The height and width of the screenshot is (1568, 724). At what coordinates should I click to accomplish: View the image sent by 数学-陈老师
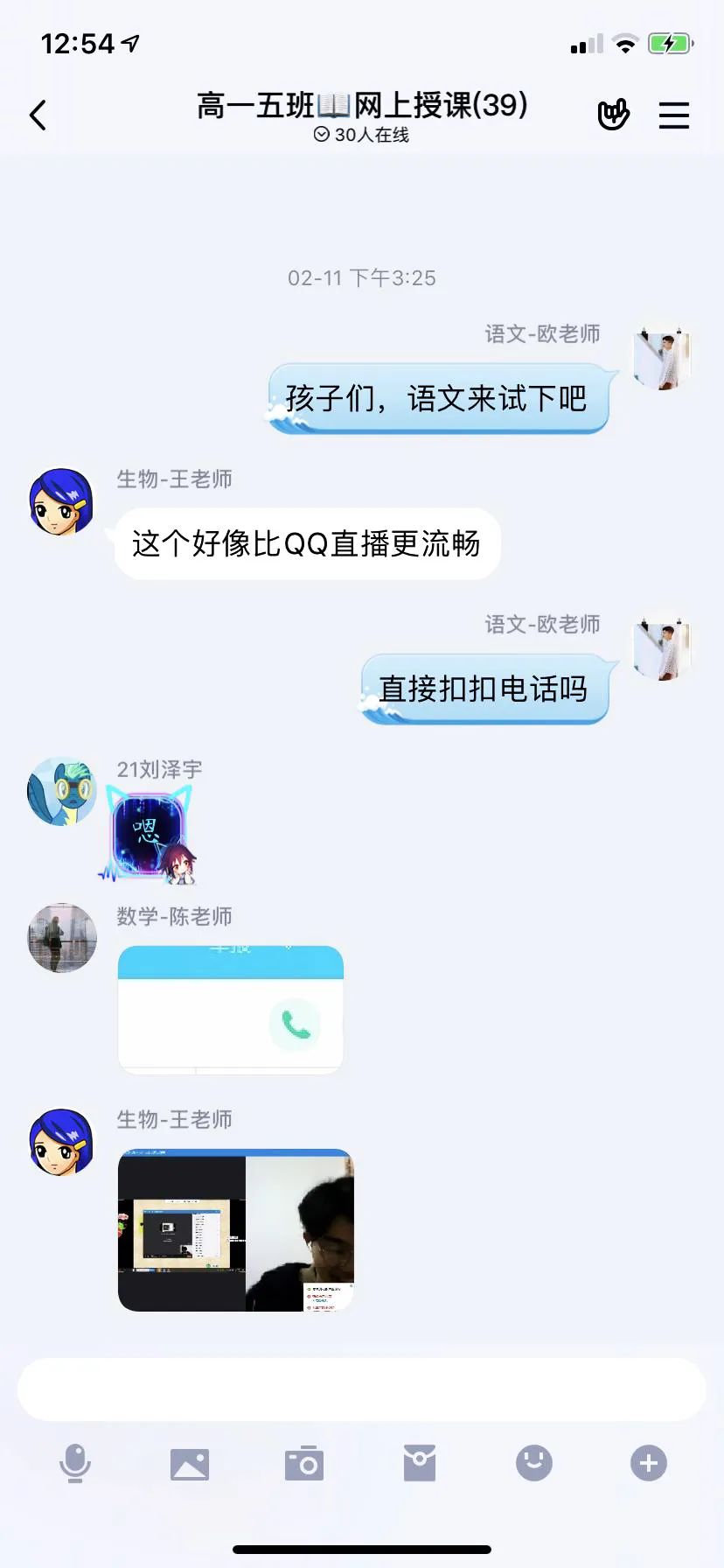(231, 1010)
